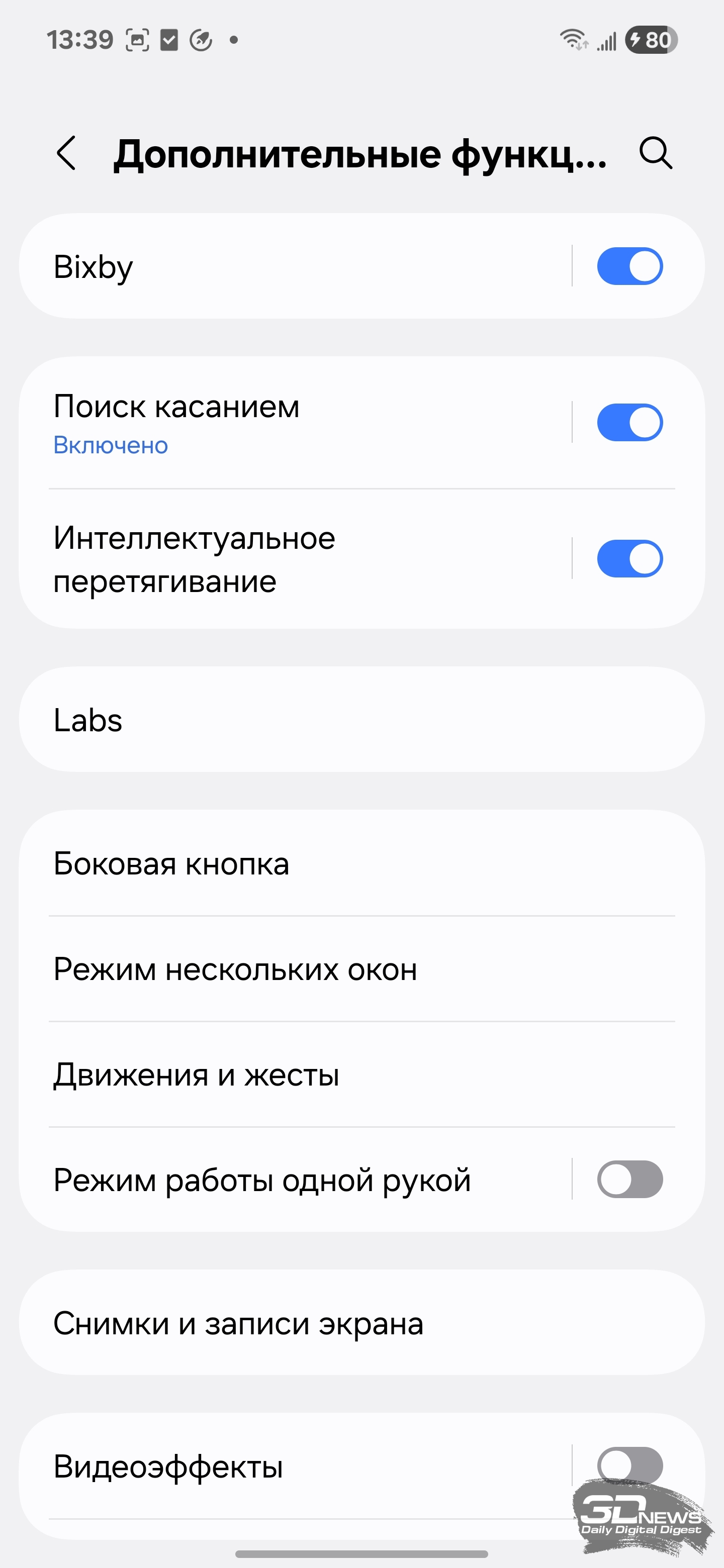The width and height of the screenshot is (724, 1568).
Task: Open Движения и жесты
Action: click(x=361, y=1074)
